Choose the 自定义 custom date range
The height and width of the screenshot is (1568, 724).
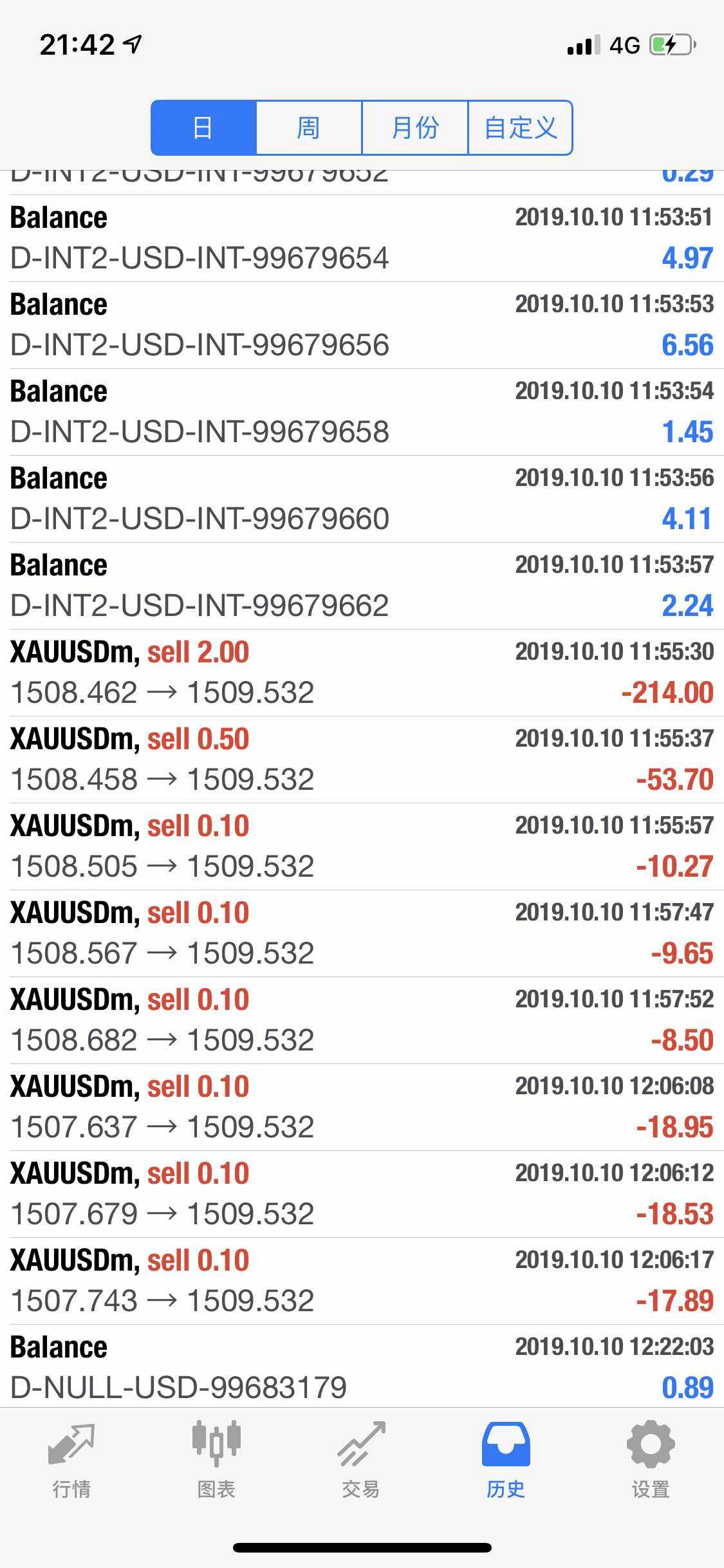520,127
